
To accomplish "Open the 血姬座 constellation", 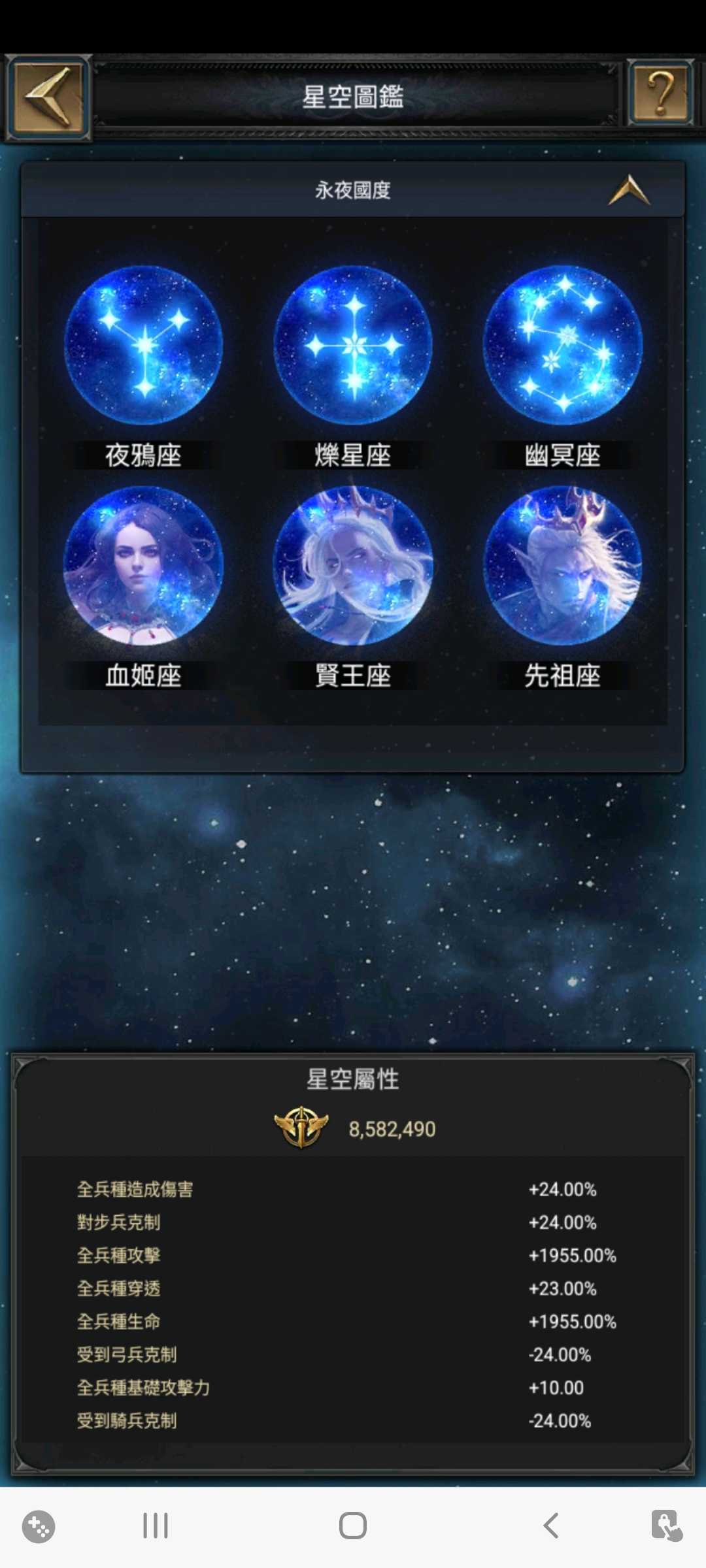I will (x=143, y=566).
